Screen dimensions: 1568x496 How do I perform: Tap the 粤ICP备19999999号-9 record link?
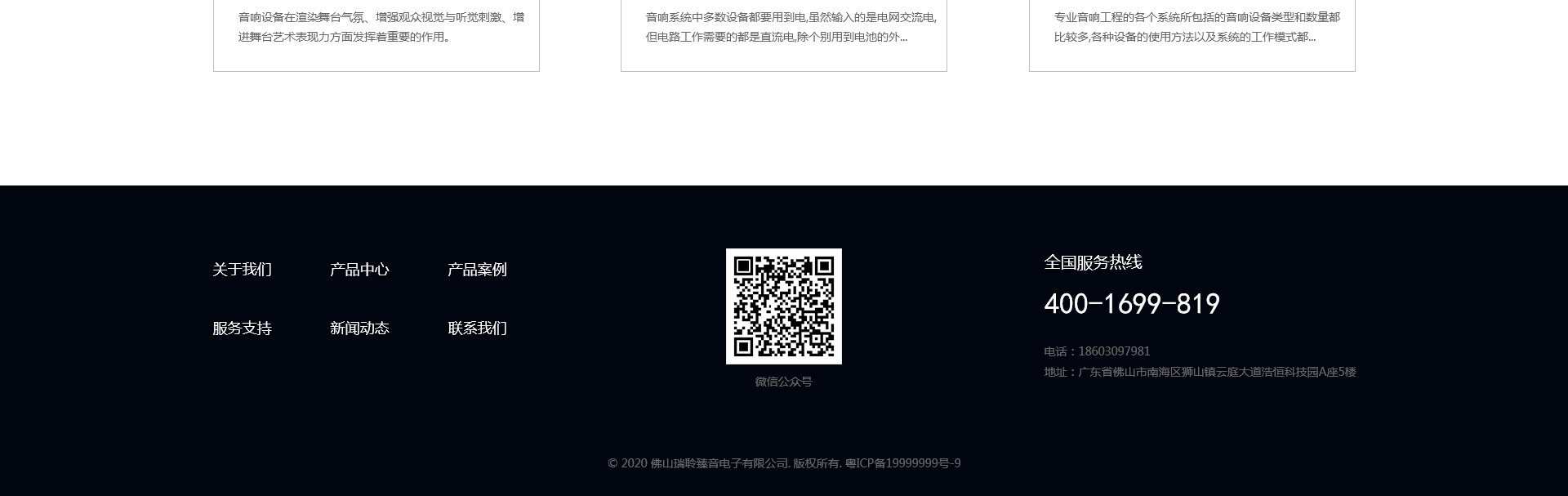point(902,463)
